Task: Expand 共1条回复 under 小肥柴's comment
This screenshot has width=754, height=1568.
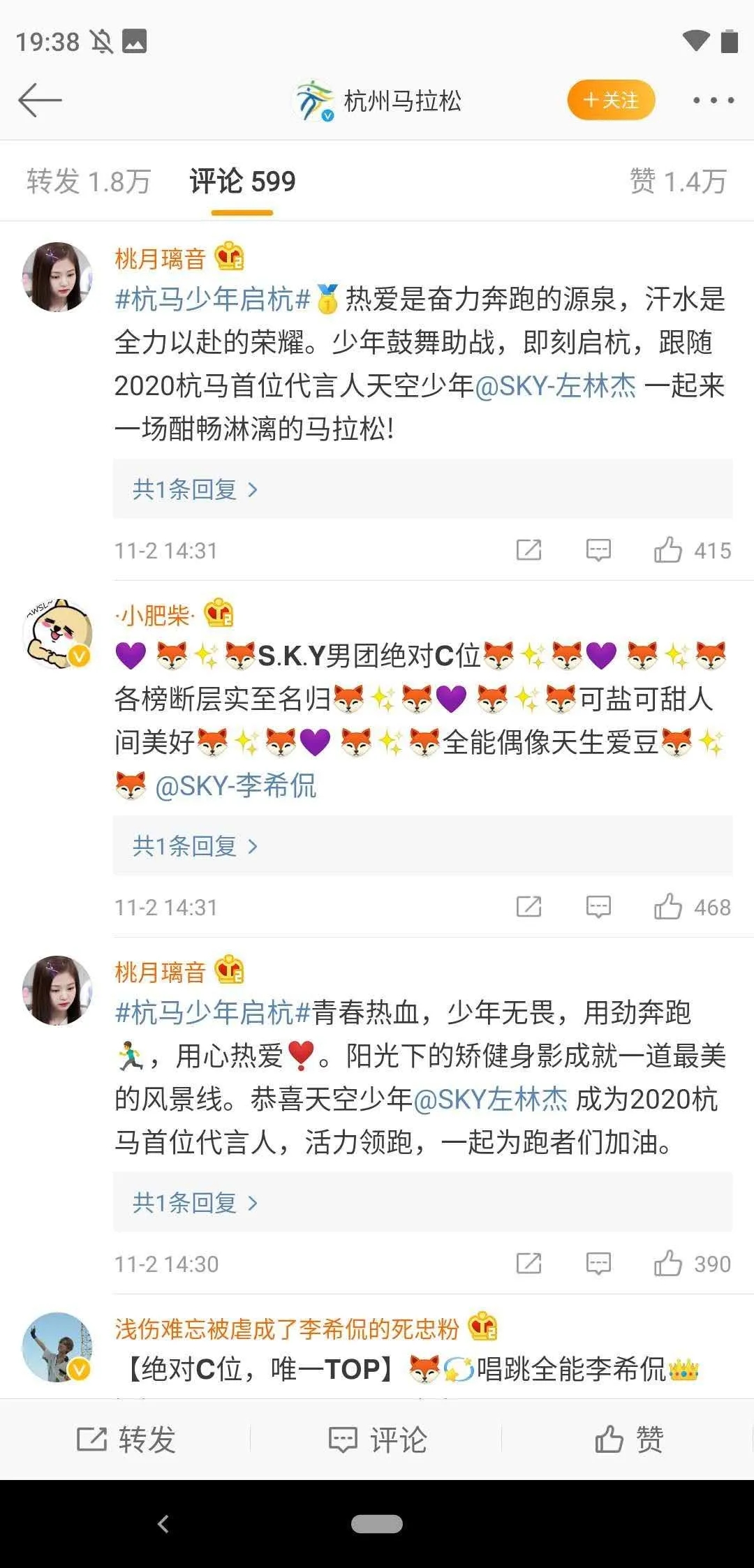Action: pos(195,846)
